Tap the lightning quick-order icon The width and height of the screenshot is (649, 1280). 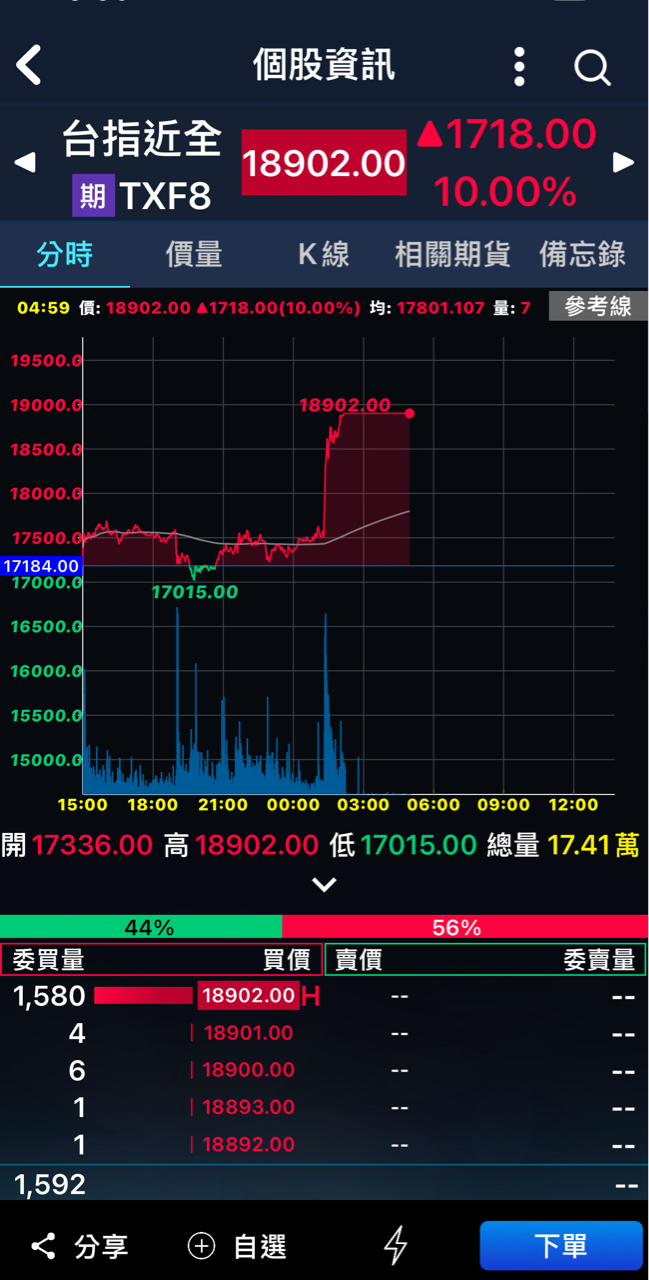click(396, 1246)
